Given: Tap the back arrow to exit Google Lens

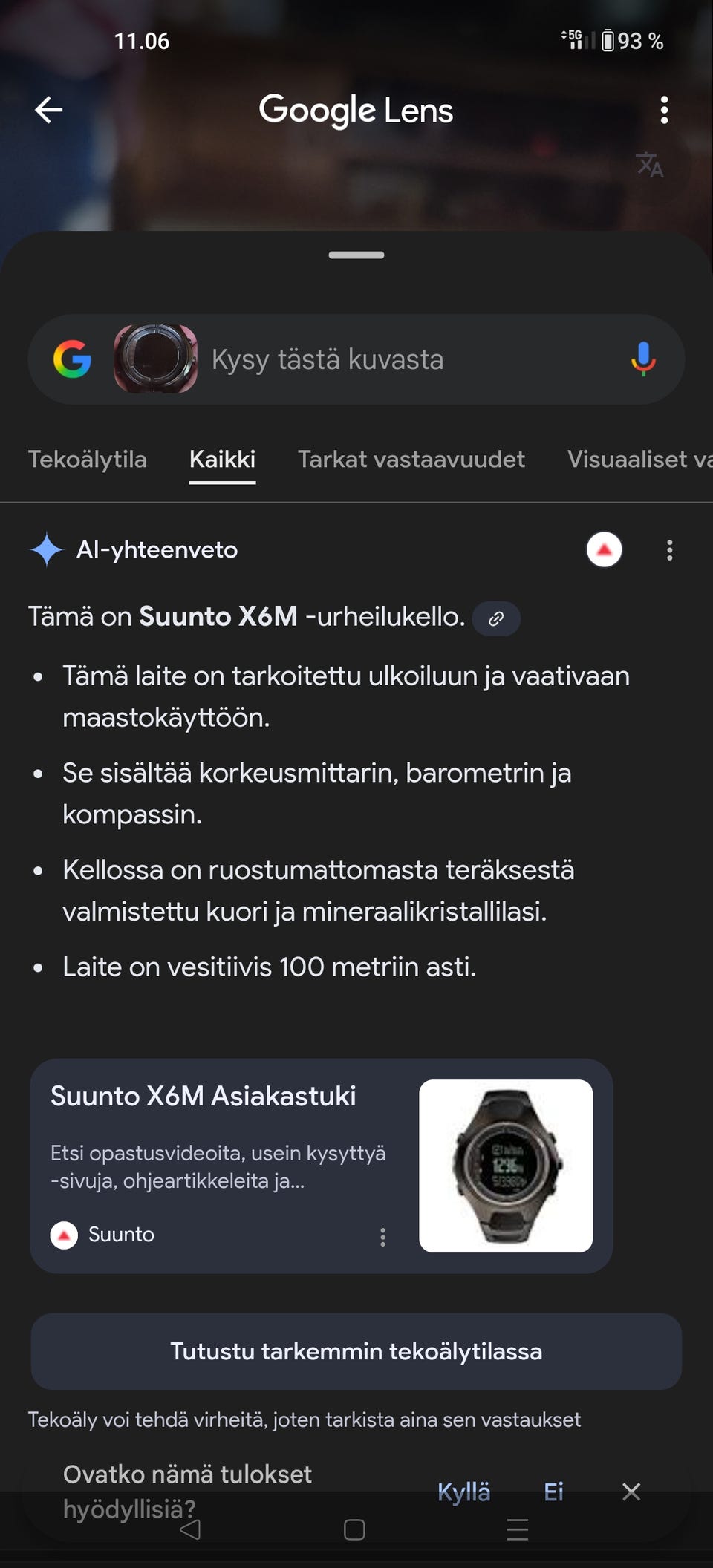Looking at the screenshot, I should pos(48,109).
